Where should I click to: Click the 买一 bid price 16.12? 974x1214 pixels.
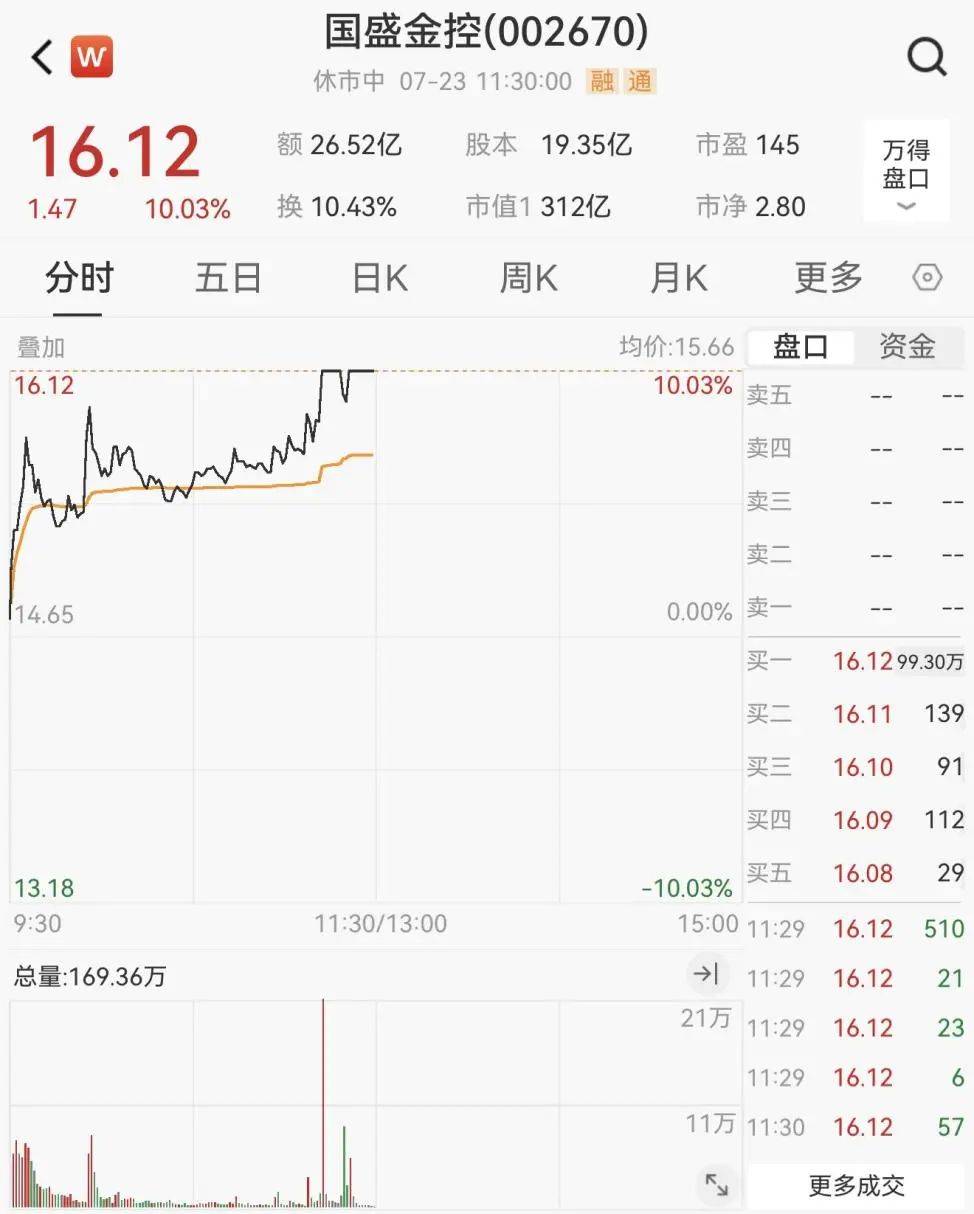(x=862, y=661)
